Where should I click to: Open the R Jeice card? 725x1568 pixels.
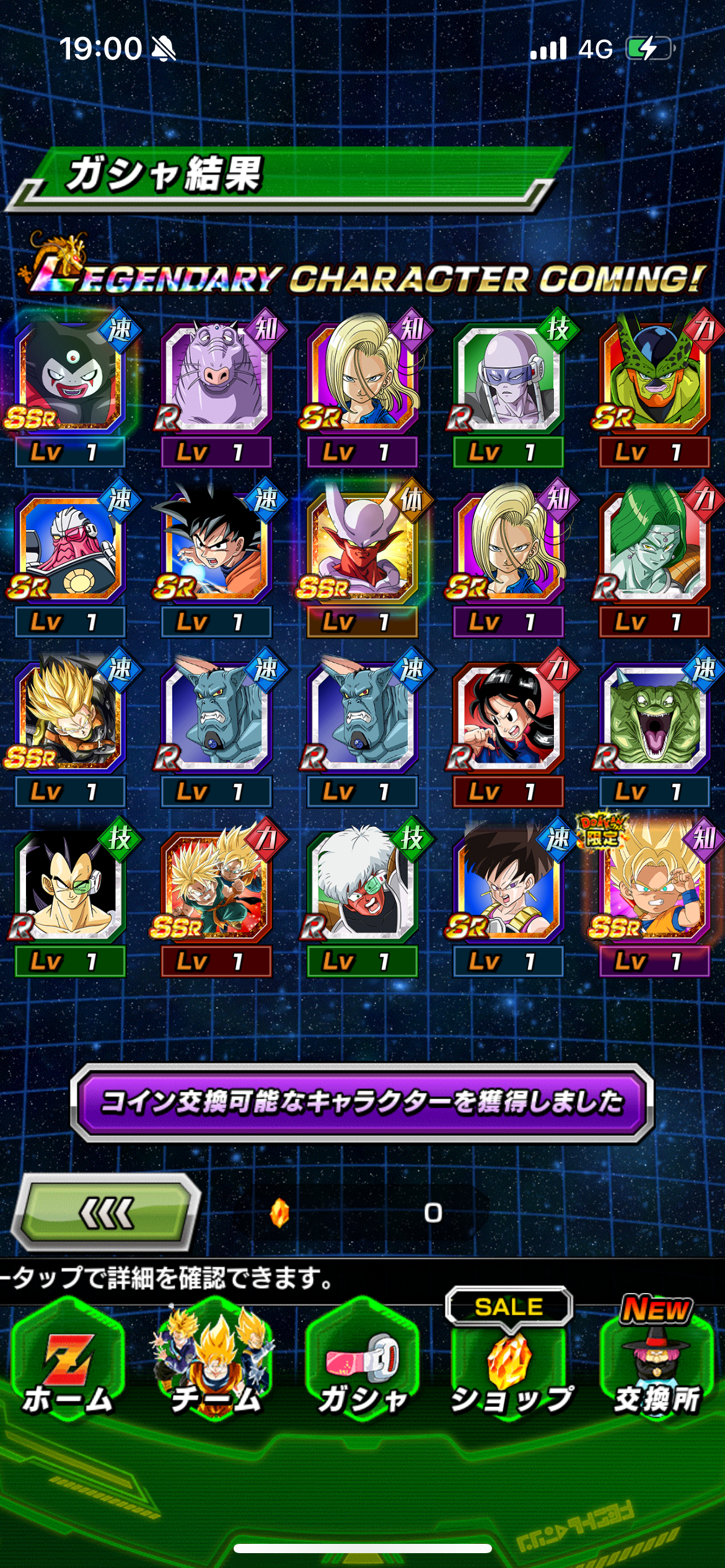click(x=362, y=887)
